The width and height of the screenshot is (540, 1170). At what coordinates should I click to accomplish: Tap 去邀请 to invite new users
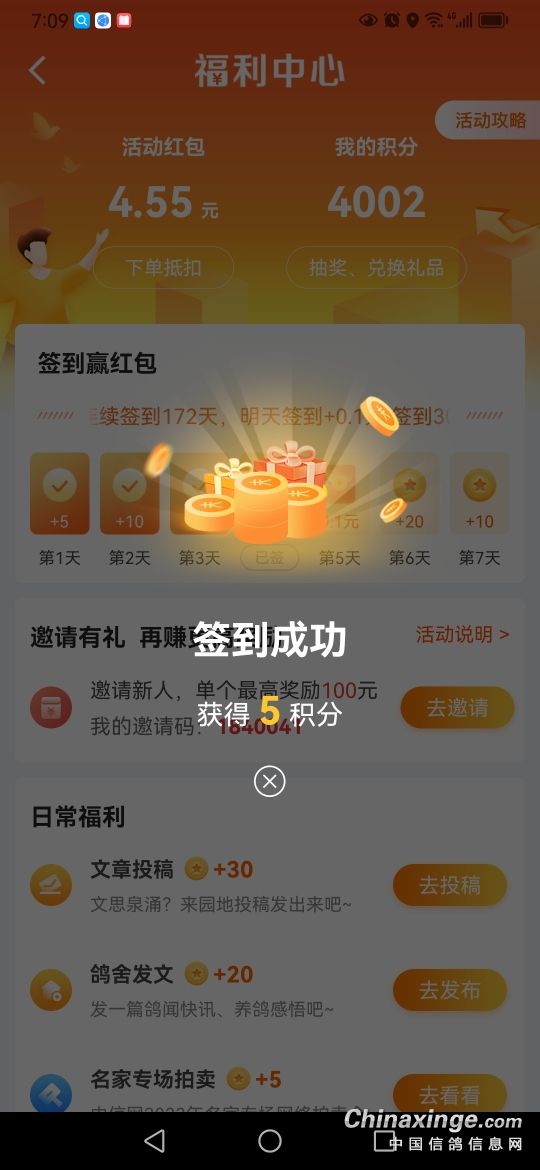tap(457, 707)
